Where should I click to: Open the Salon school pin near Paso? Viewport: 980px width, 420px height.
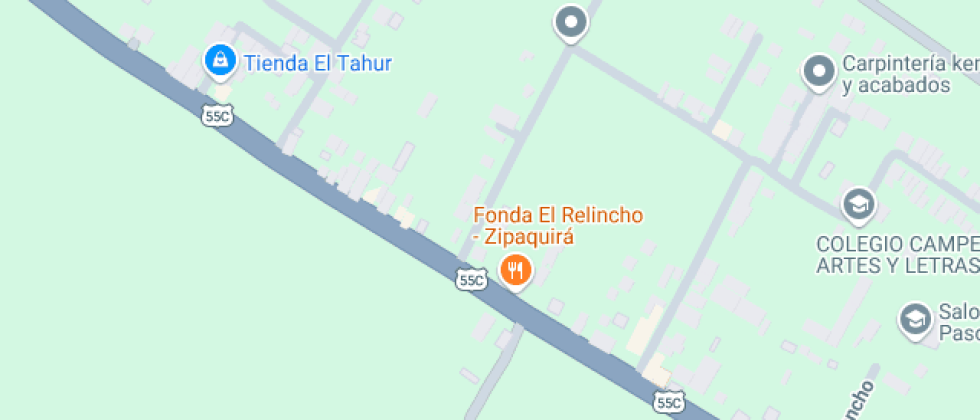[914, 319]
